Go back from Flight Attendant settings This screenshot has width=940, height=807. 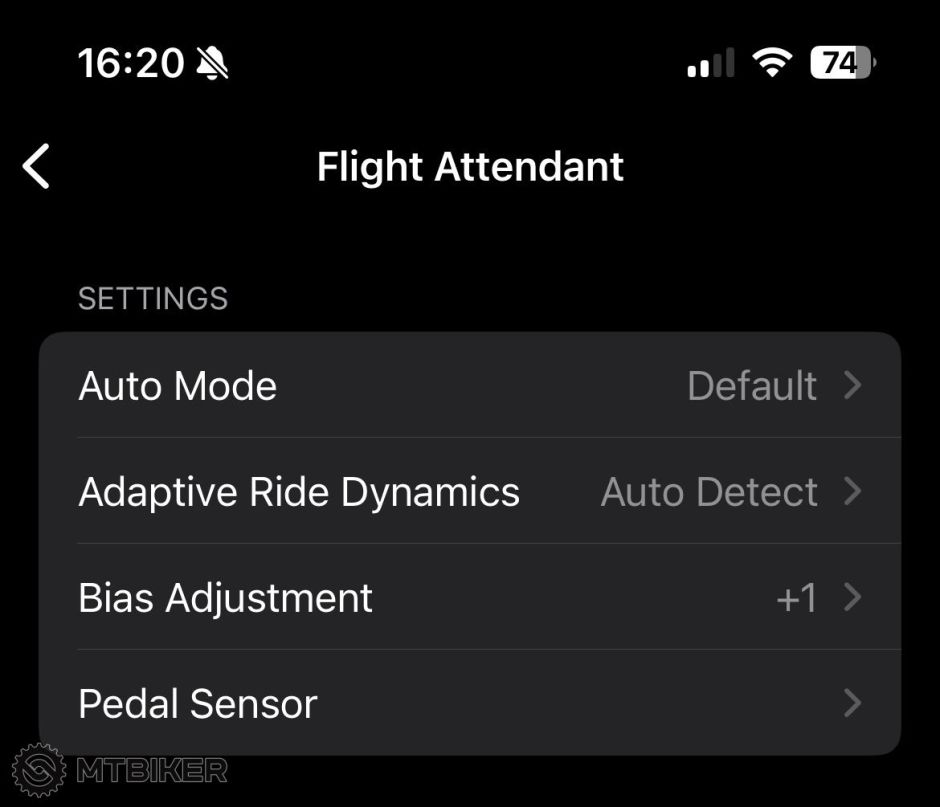37,166
